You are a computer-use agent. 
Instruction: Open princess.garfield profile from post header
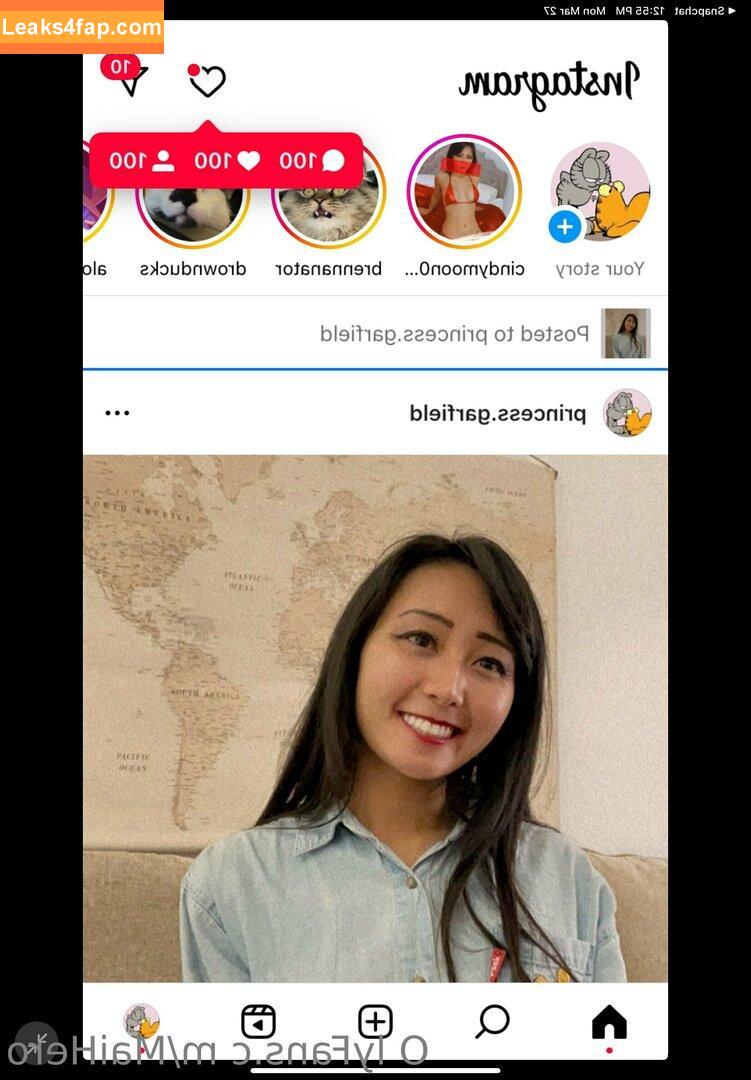tap(512, 413)
